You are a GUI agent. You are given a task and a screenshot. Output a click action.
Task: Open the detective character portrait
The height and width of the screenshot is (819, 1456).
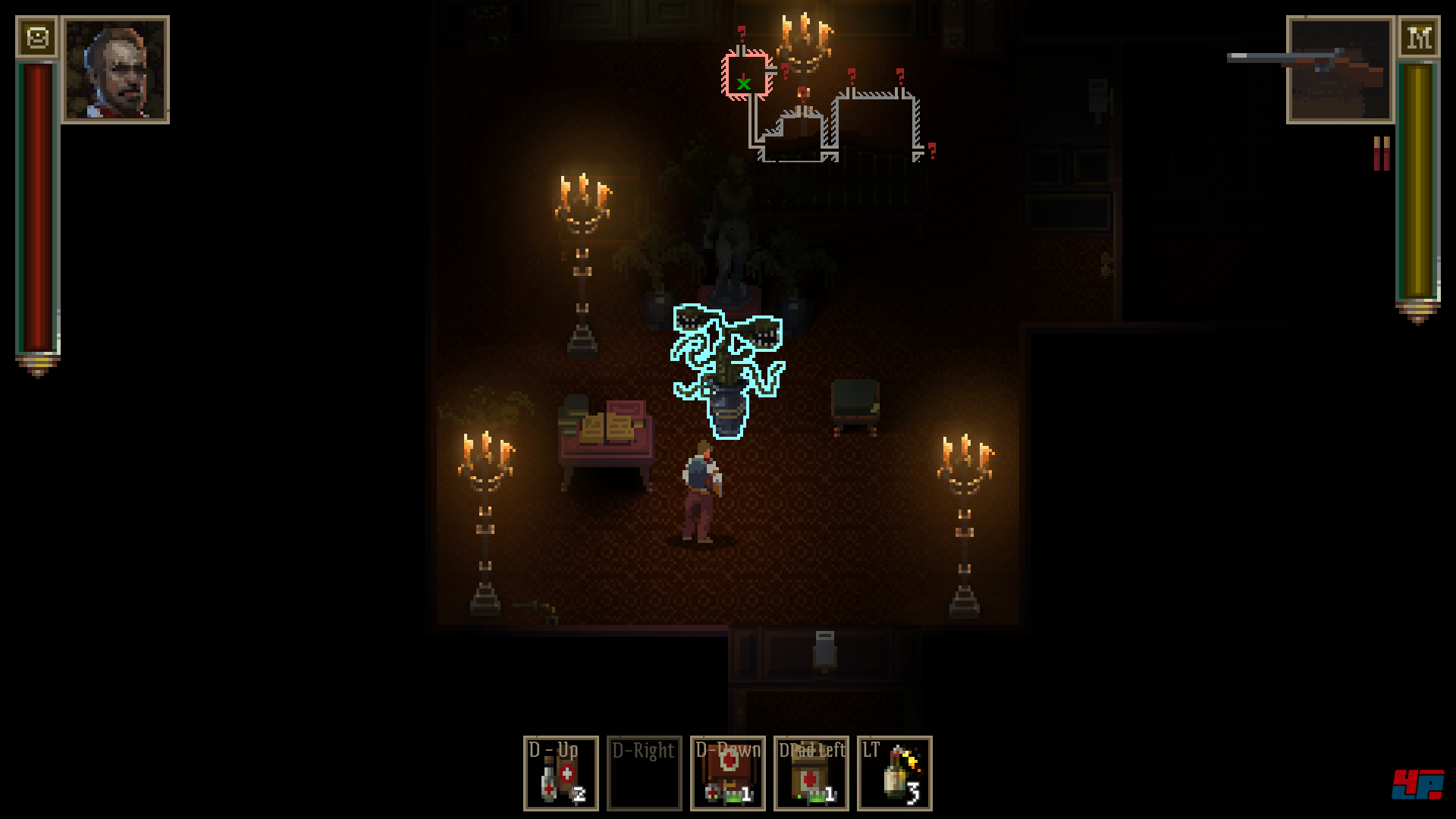[x=115, y=70]
